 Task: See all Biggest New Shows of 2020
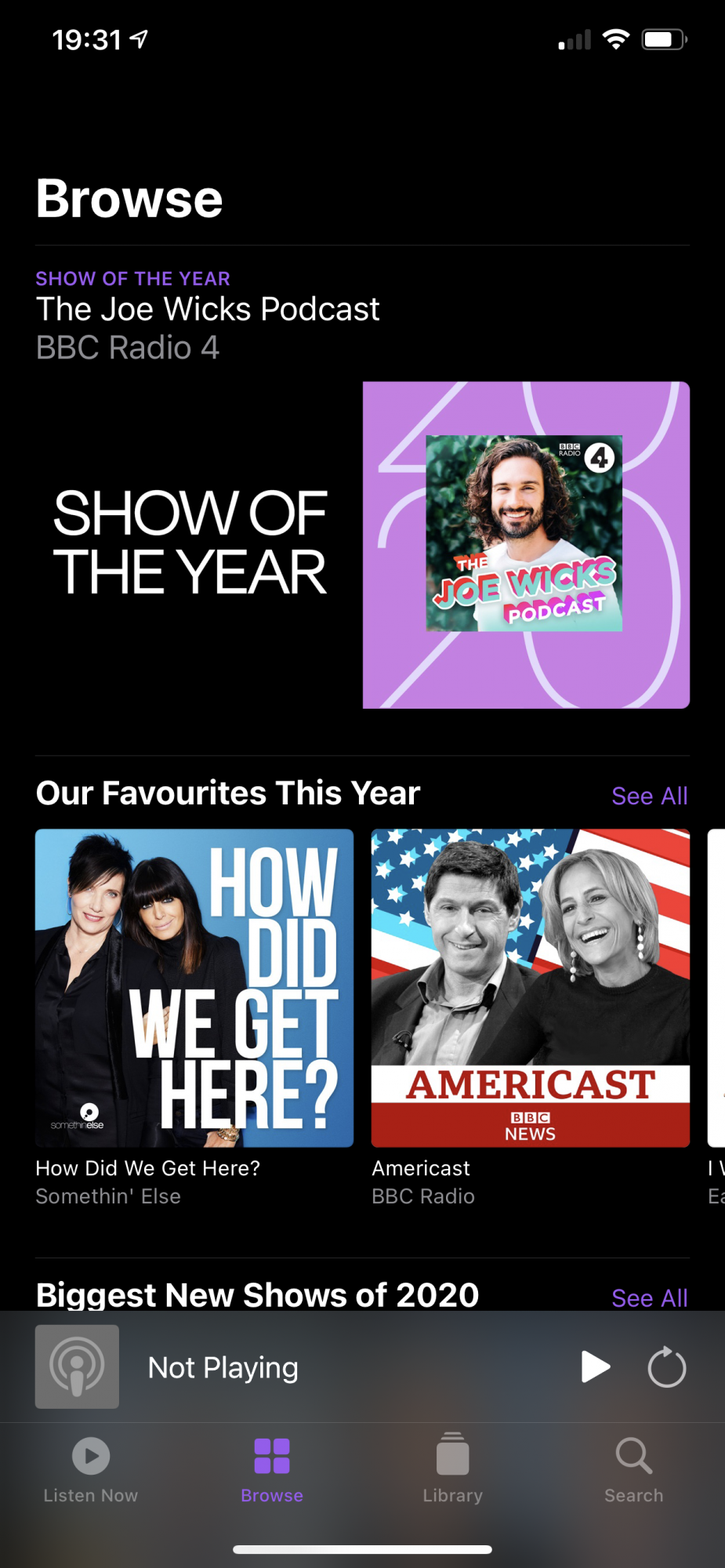(x=649, y=1298)
